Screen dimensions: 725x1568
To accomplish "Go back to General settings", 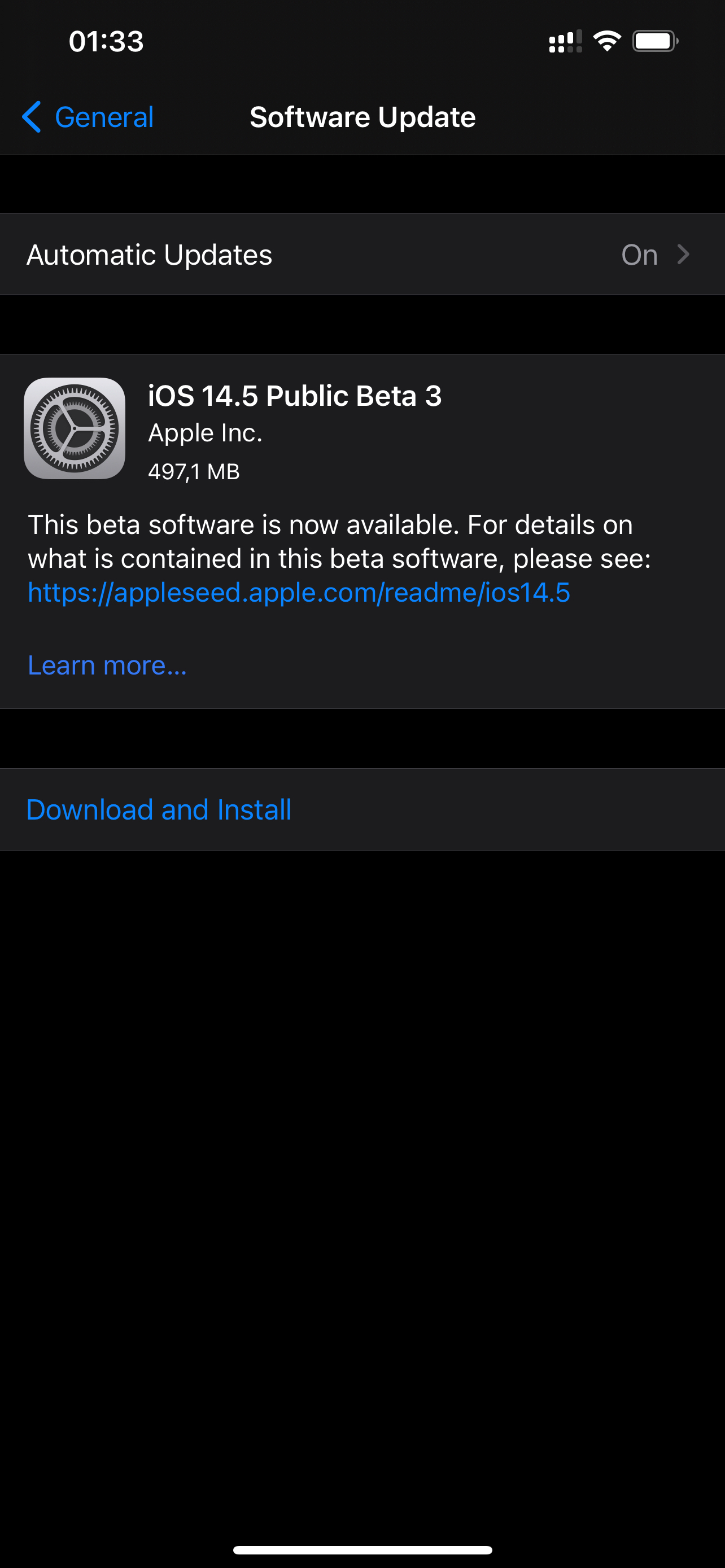I will (88, 117).
